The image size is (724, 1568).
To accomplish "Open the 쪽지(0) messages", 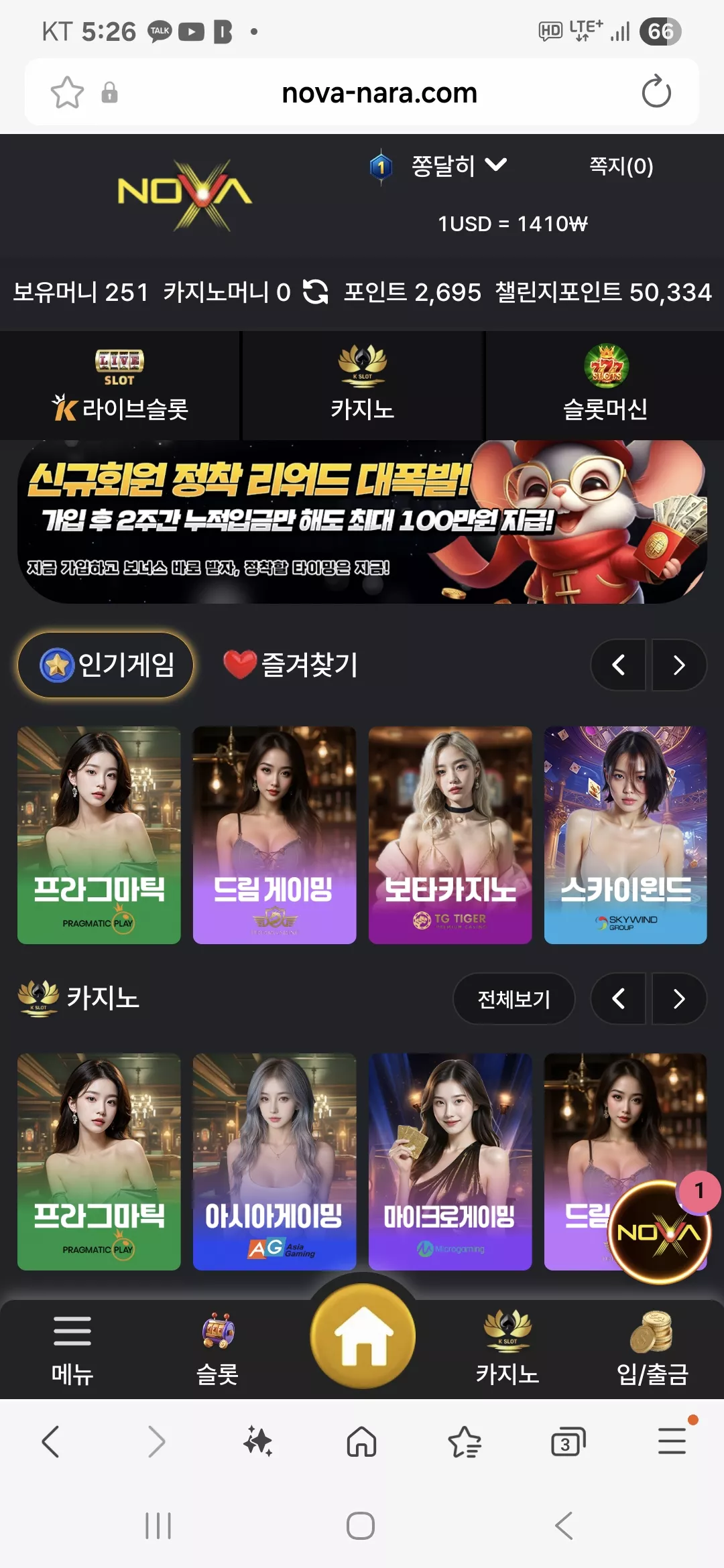I will pos(621,166).
